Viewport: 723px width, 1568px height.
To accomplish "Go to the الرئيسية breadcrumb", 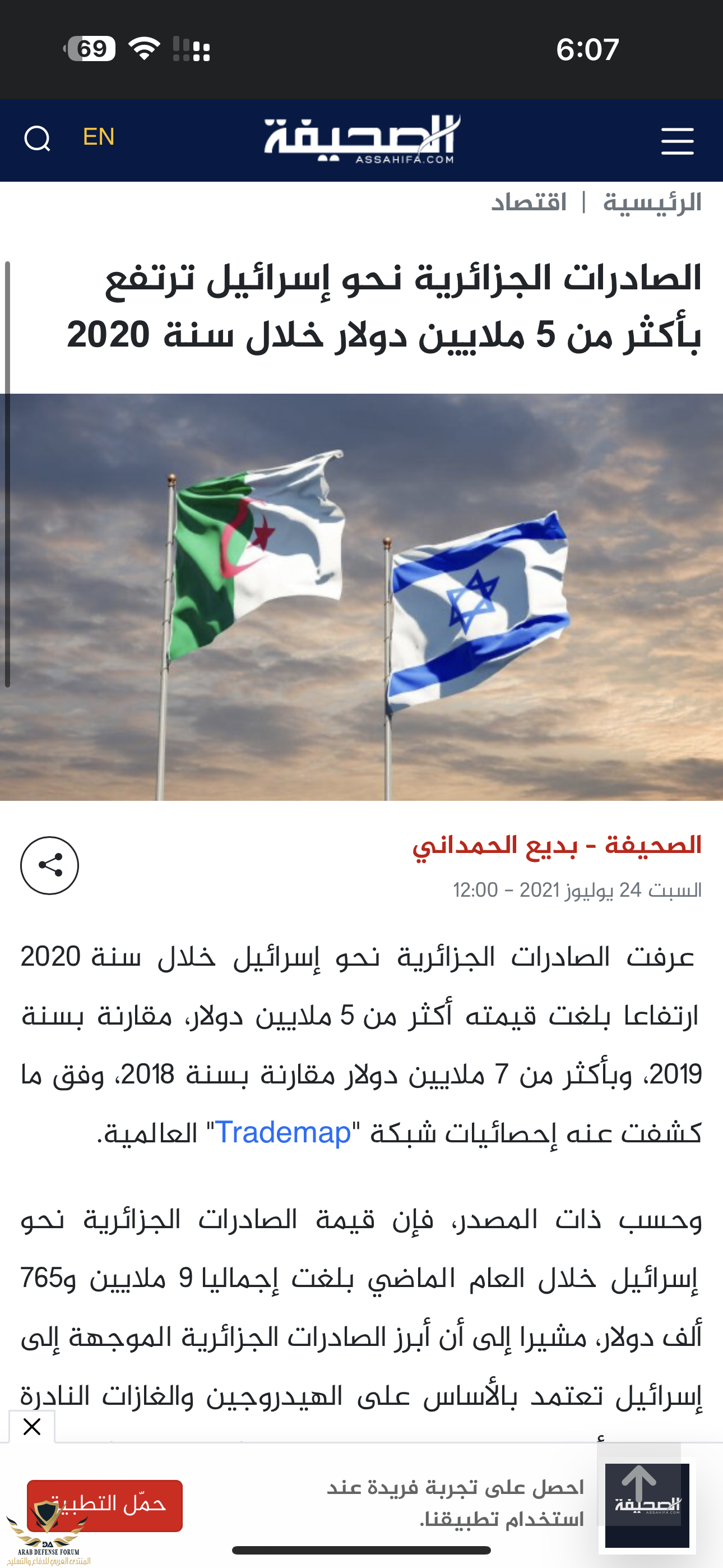I will 652,202.
